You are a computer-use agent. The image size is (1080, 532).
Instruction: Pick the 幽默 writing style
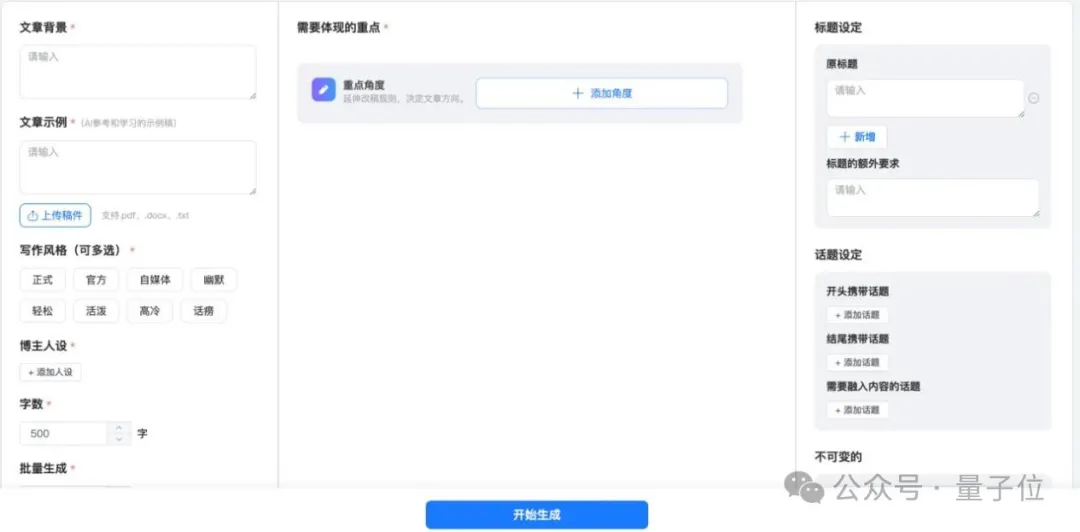213,280
